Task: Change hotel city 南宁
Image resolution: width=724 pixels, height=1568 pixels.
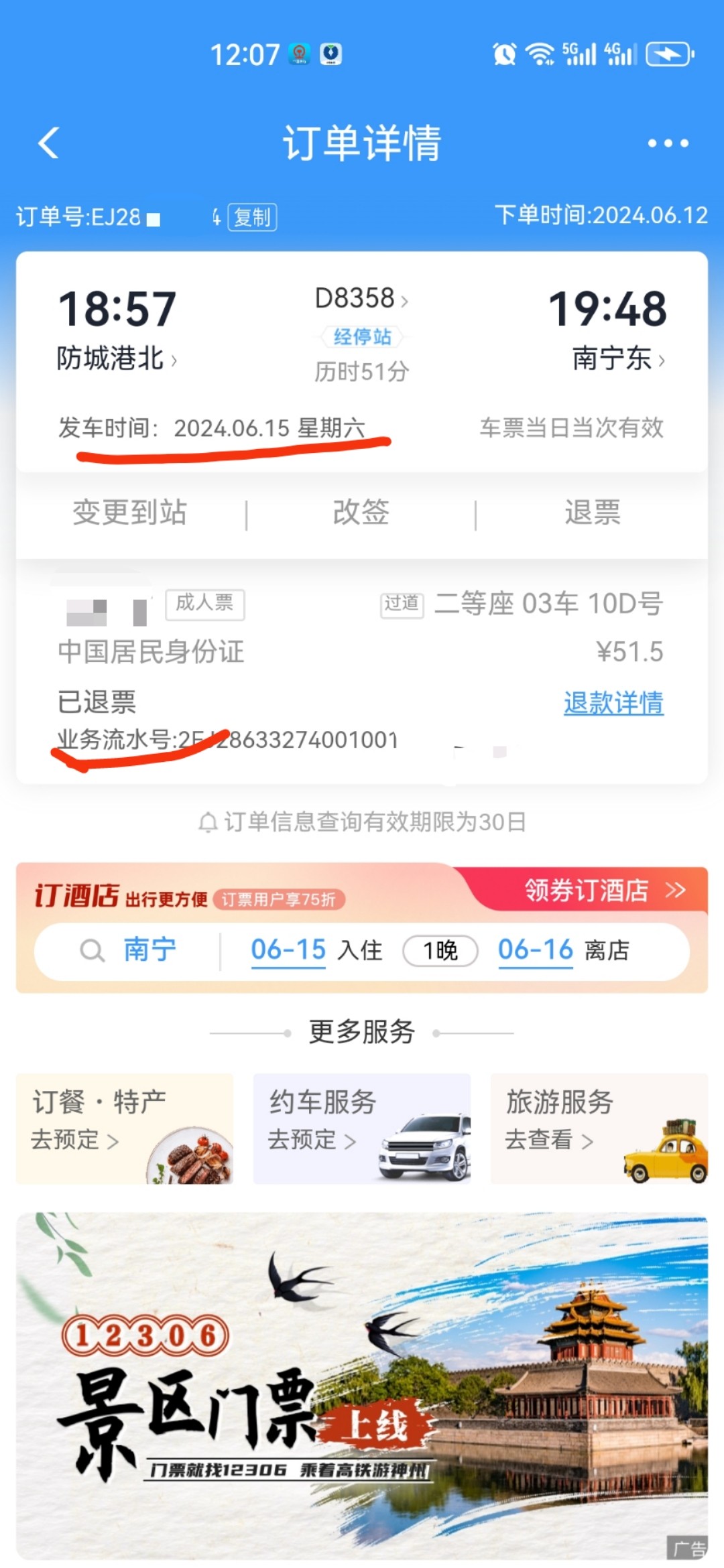Action: click(x=149, y=950)
